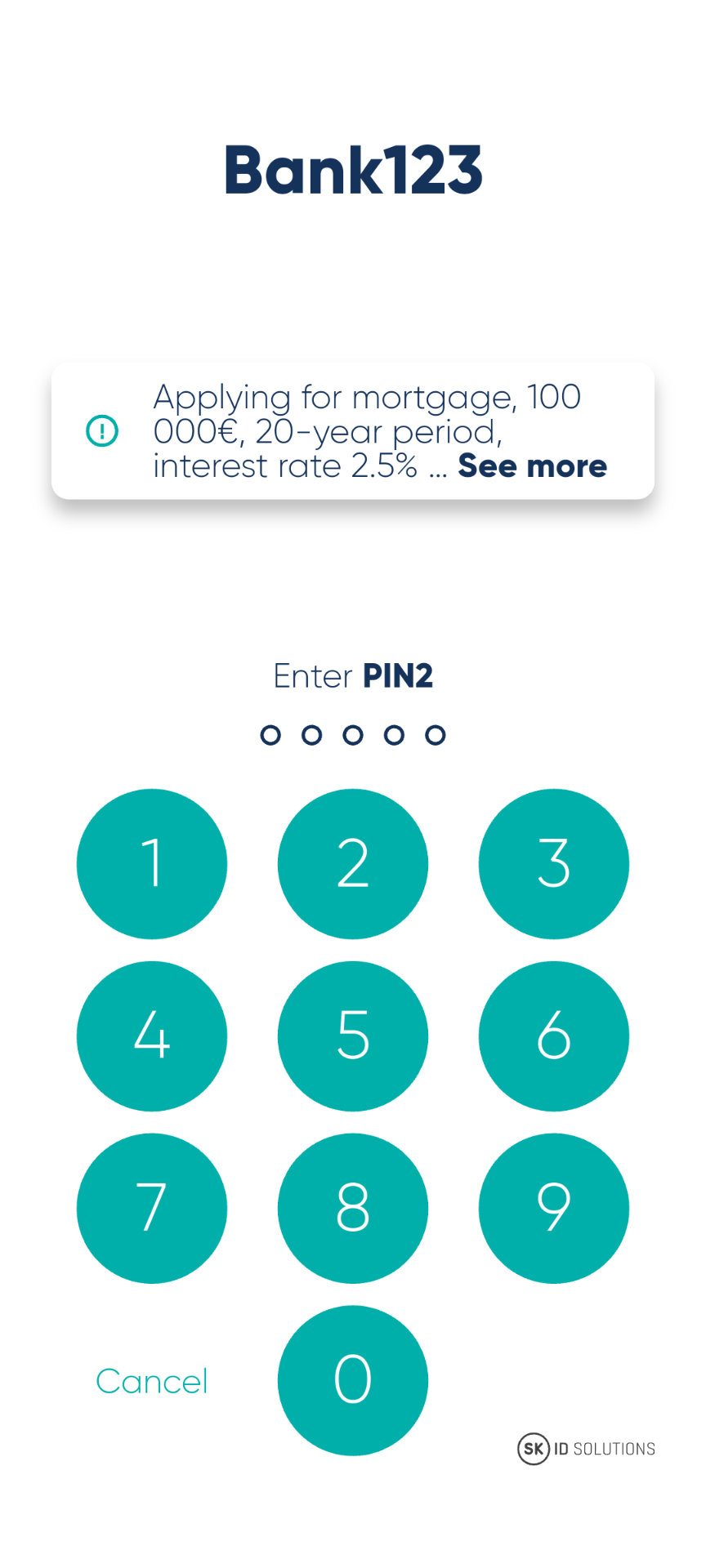
Task: Tap the number 8 key
Action: (x=353, y=1208)
